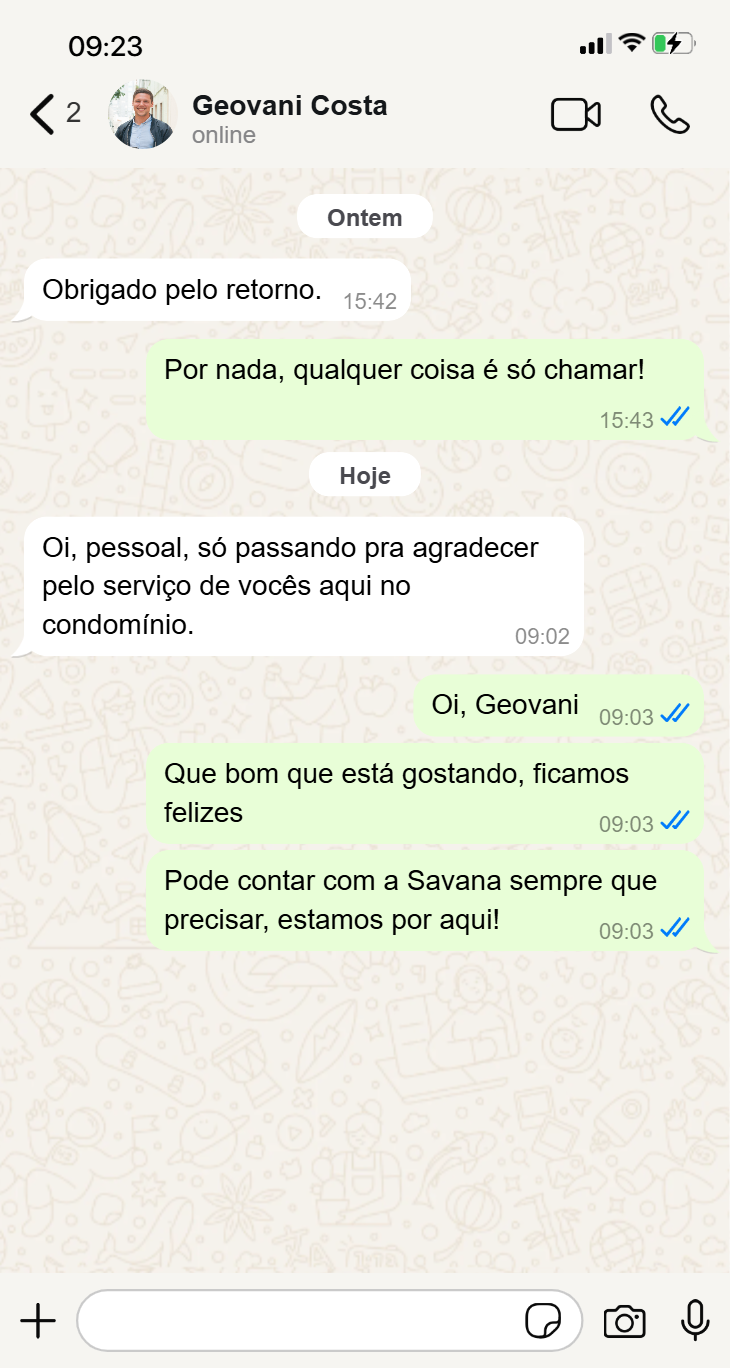Open the camera to take a photo
The image size is (732, 1368).
pyautogui.click(x=625, y=1321)
